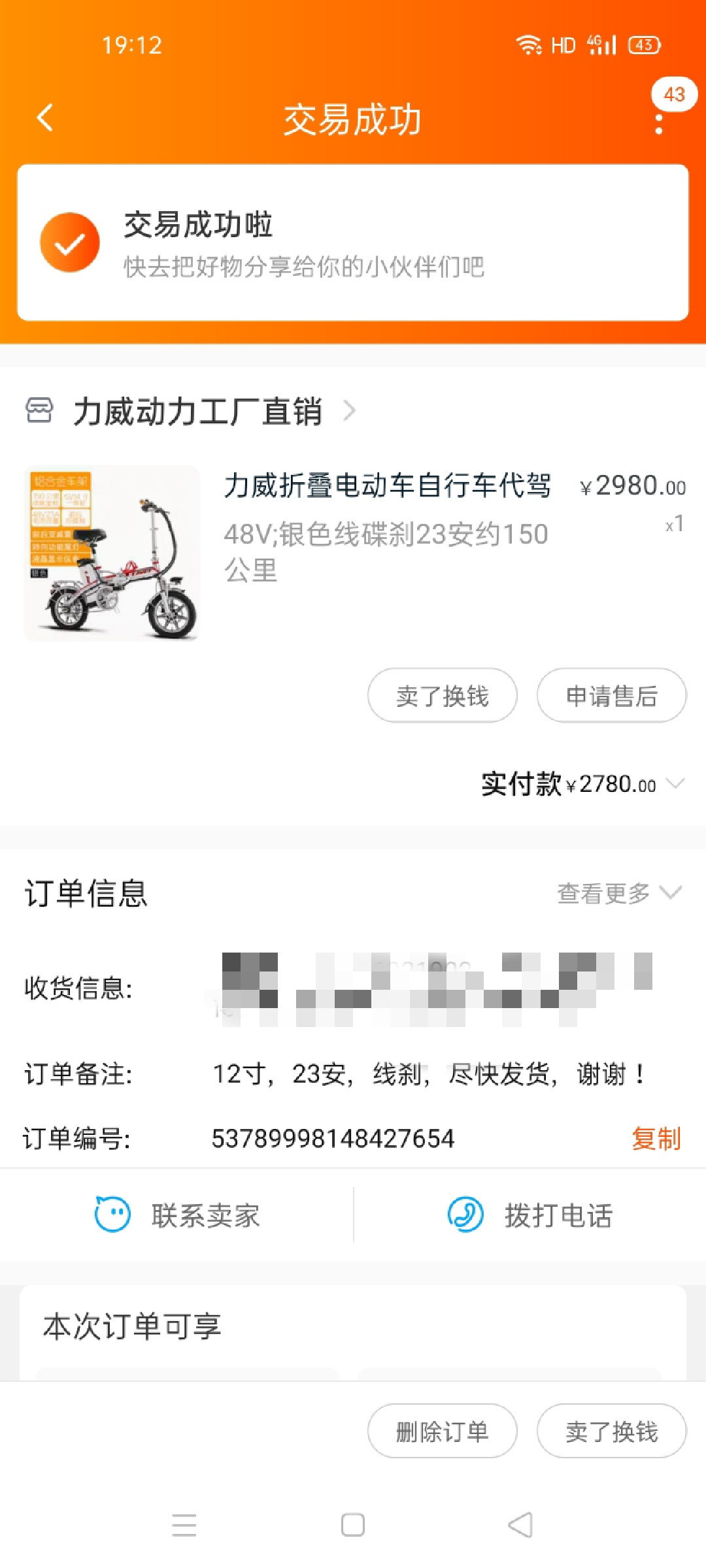Viewport: 706px width, 1568px height.
Task: Go back using the top-left arrow
Action: (x=45, y=118)
